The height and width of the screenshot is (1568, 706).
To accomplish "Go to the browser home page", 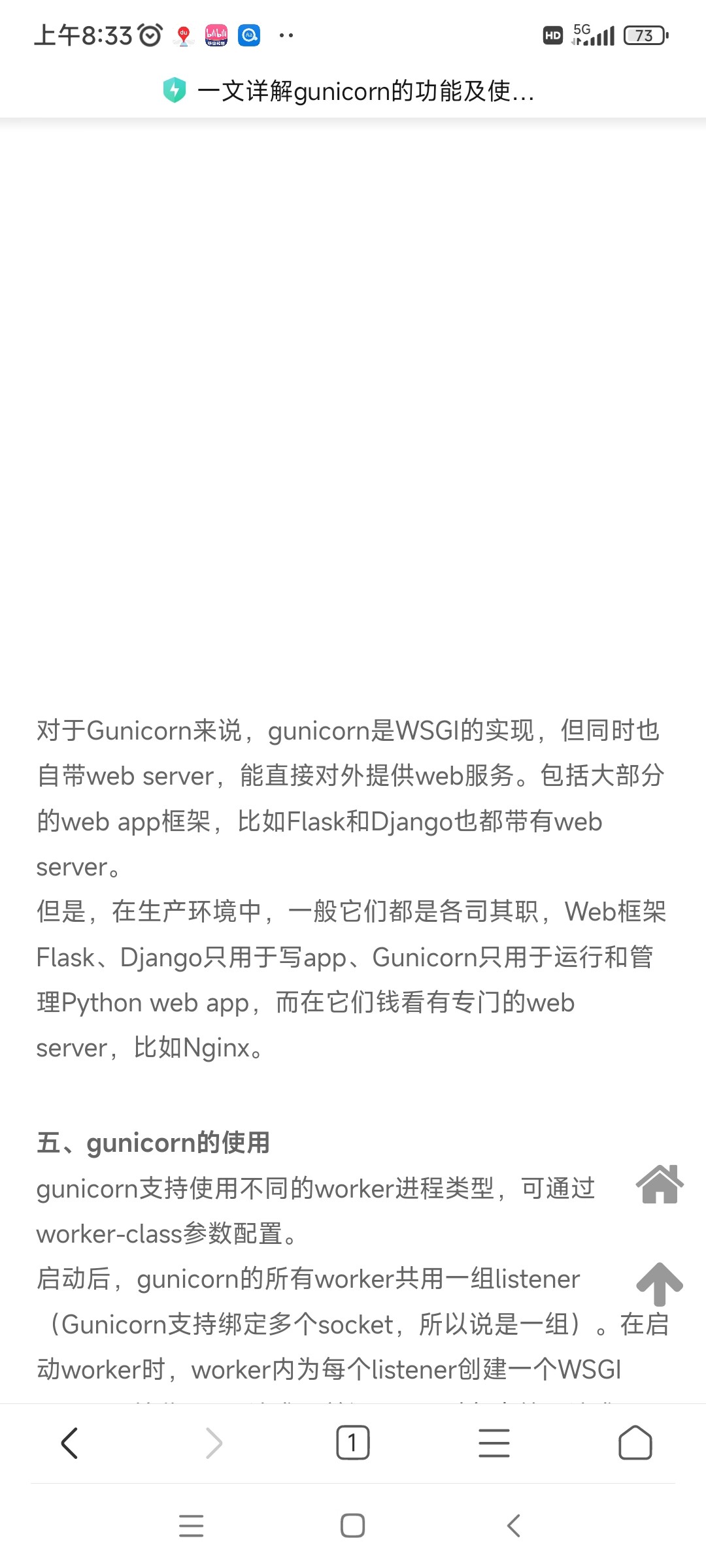I will 635,1443.
